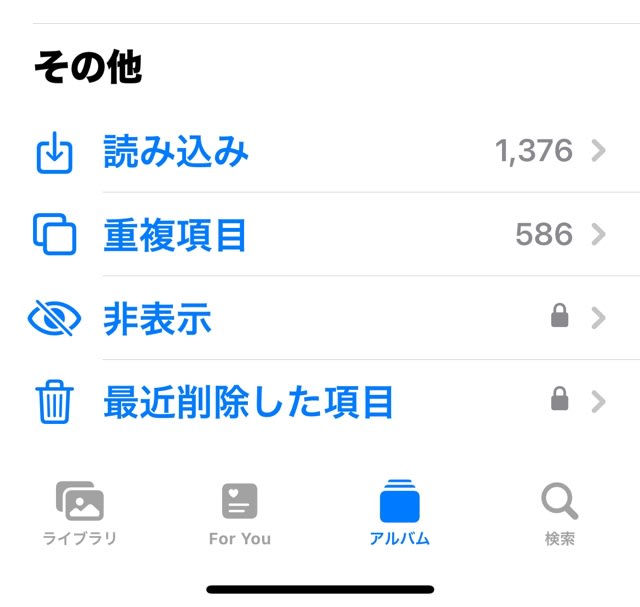
Task: Open the 重複項目 album
Action: 320,234
